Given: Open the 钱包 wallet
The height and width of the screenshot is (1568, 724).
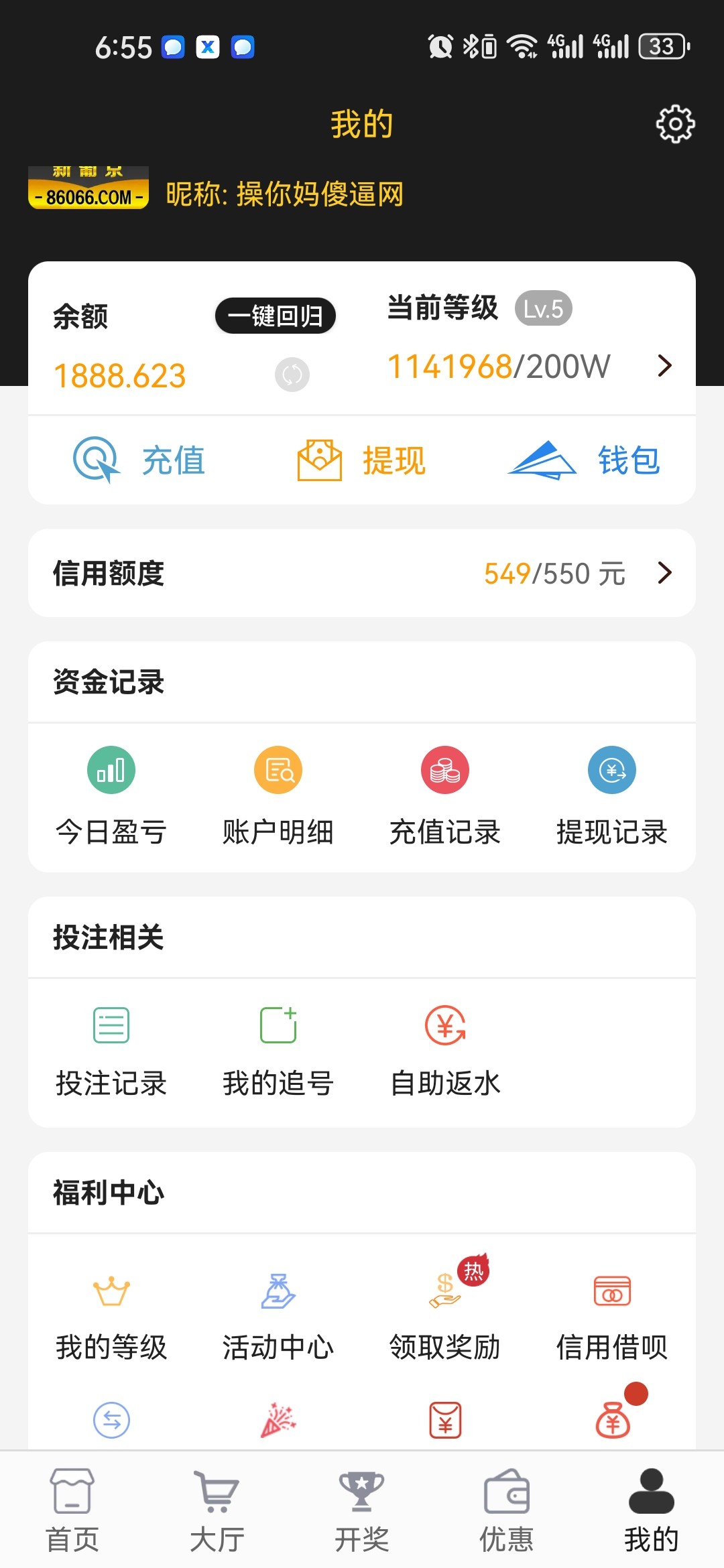Looking at the screenshot, I should pos(585,460).
